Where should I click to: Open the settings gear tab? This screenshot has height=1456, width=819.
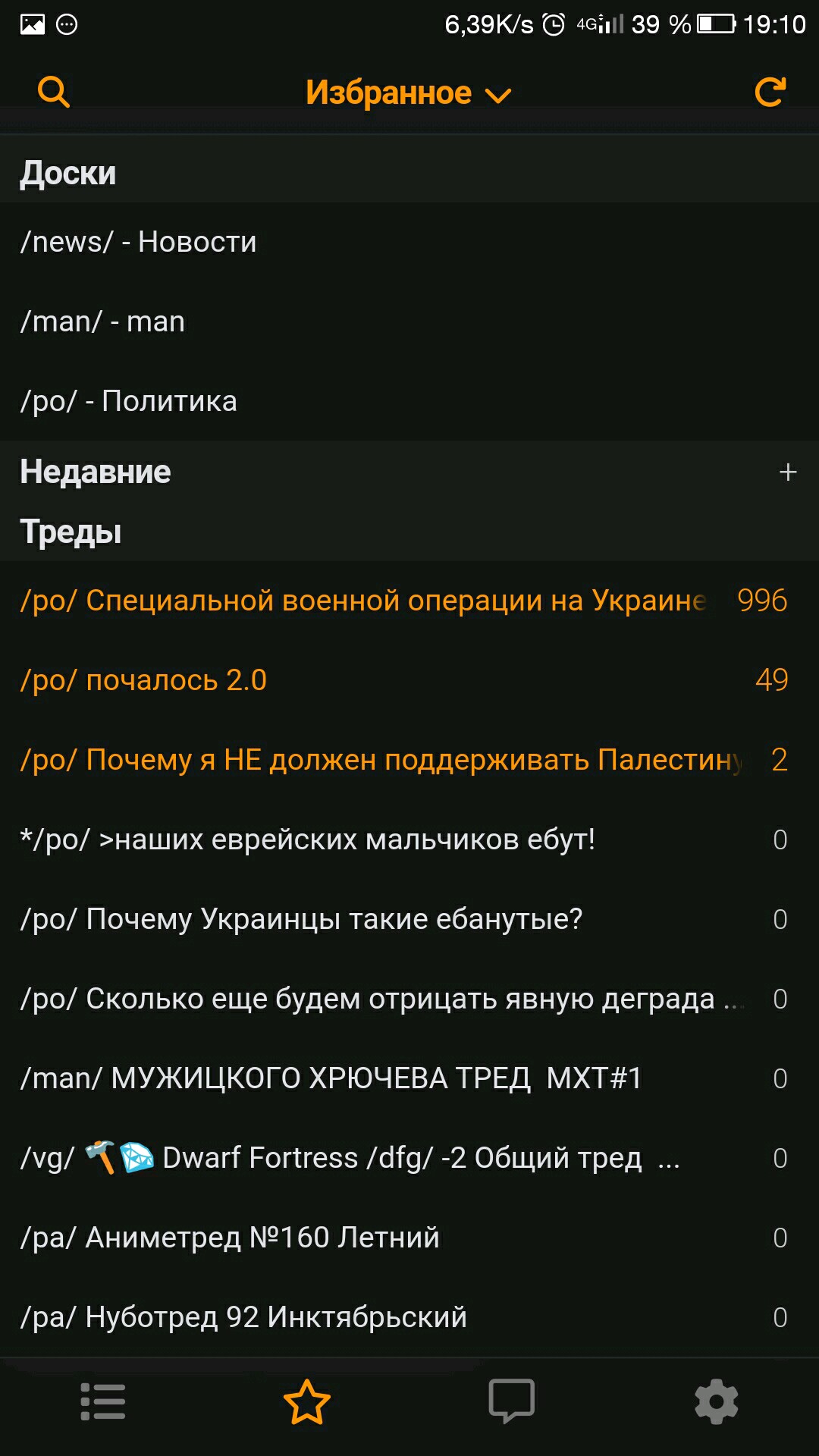pos(717,1401)
